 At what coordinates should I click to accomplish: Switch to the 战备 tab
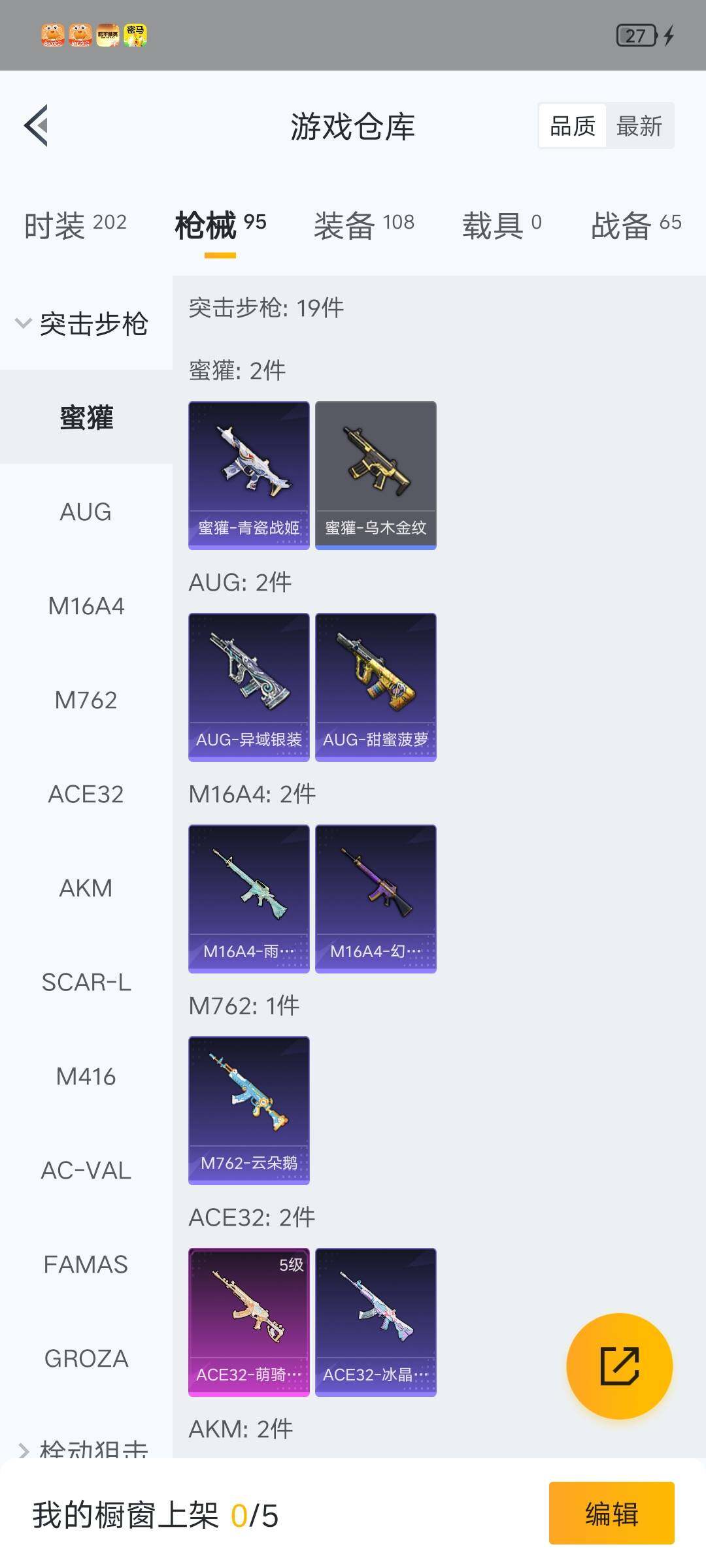(x=635, y=225)
